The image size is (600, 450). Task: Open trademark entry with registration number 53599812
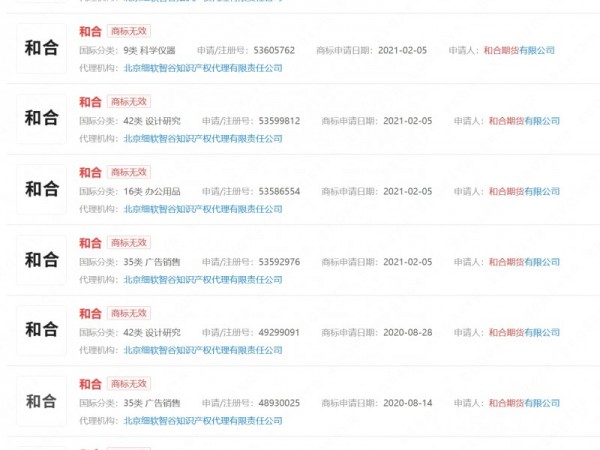click(90, 101)
